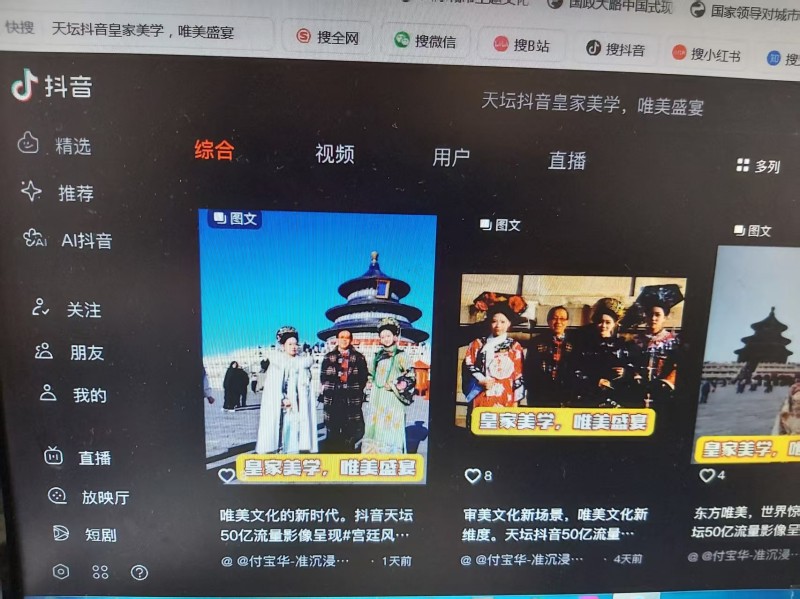Viewport: 800px width, 599px height.
Task: Select the 综合 results tab
Action: [x=214, y=150]
